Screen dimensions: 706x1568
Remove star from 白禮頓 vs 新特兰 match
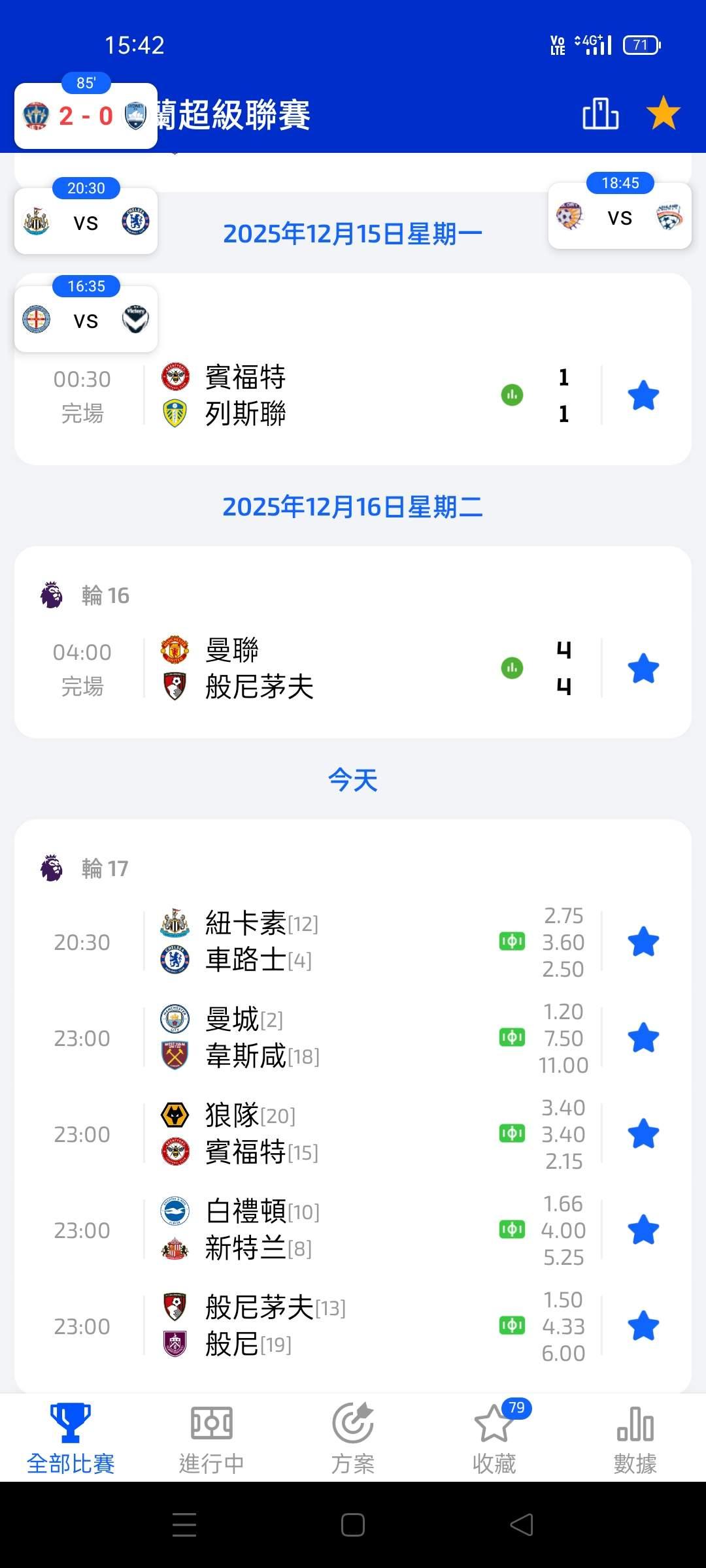(643, 1230)
